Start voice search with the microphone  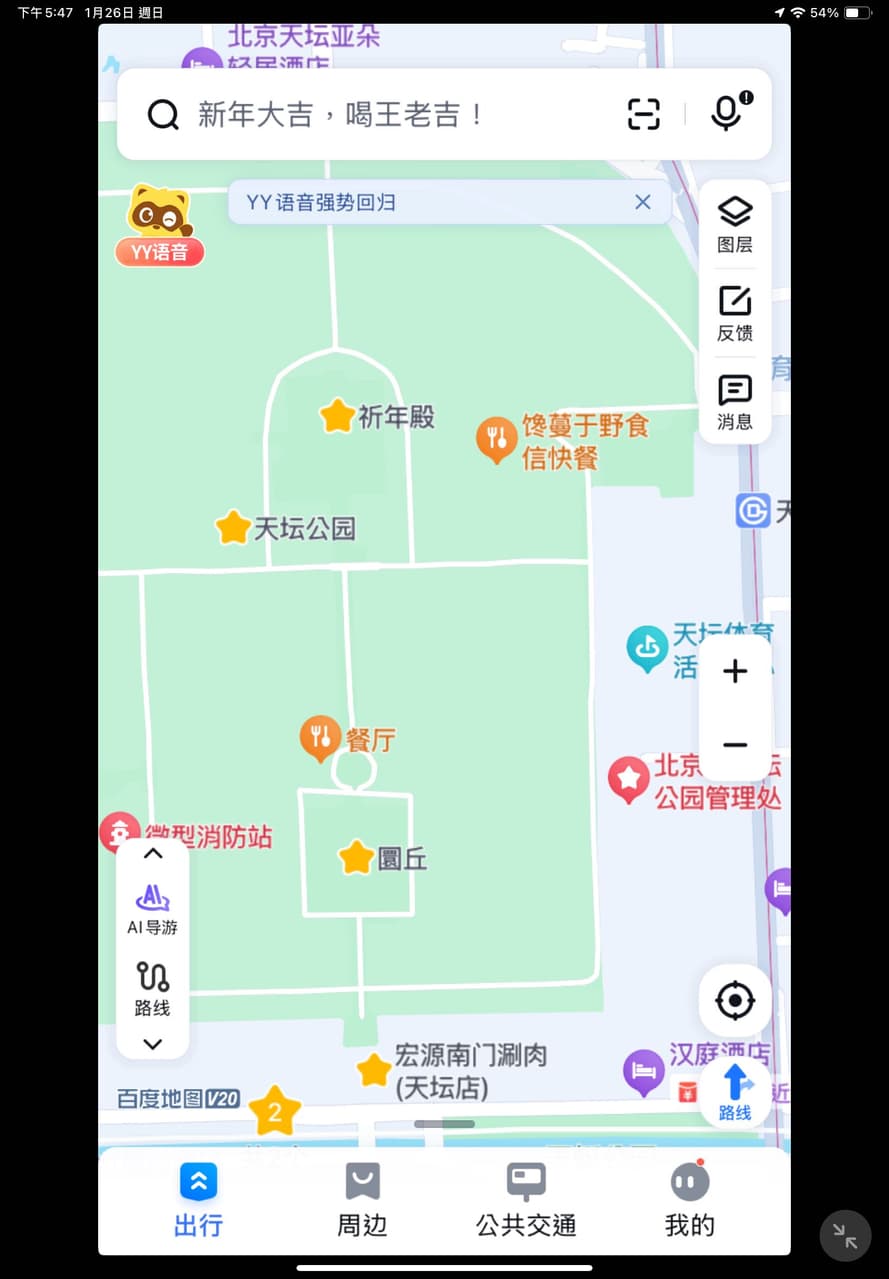click(727, 113)
